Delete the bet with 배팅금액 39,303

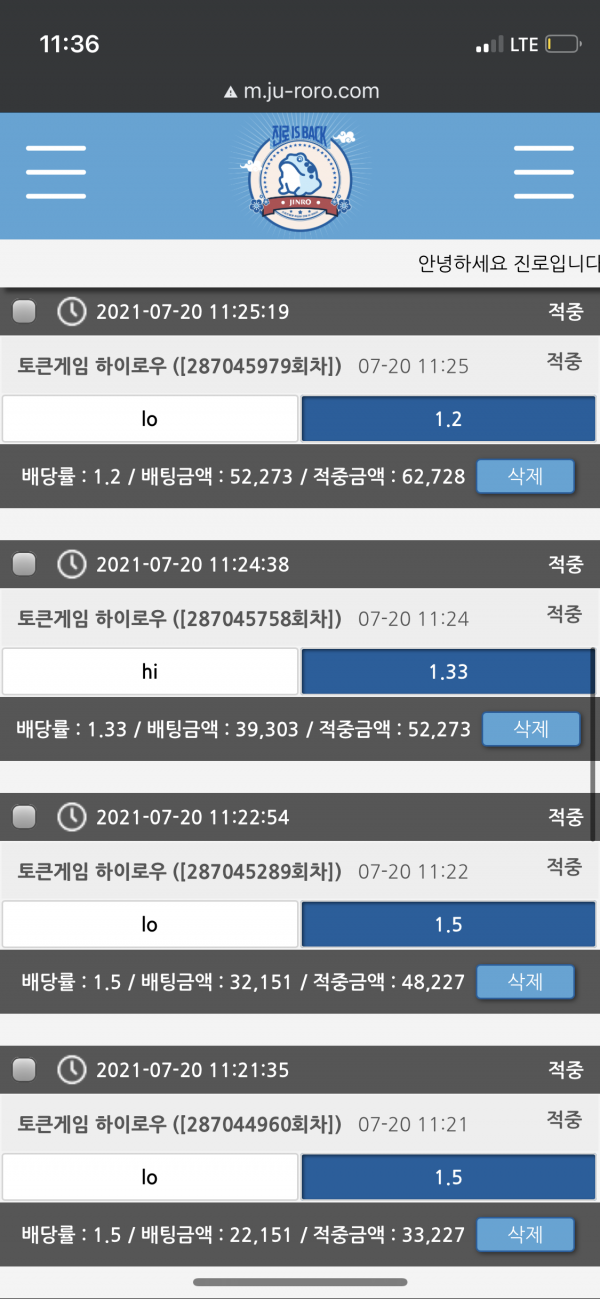[x=531, y=729]
